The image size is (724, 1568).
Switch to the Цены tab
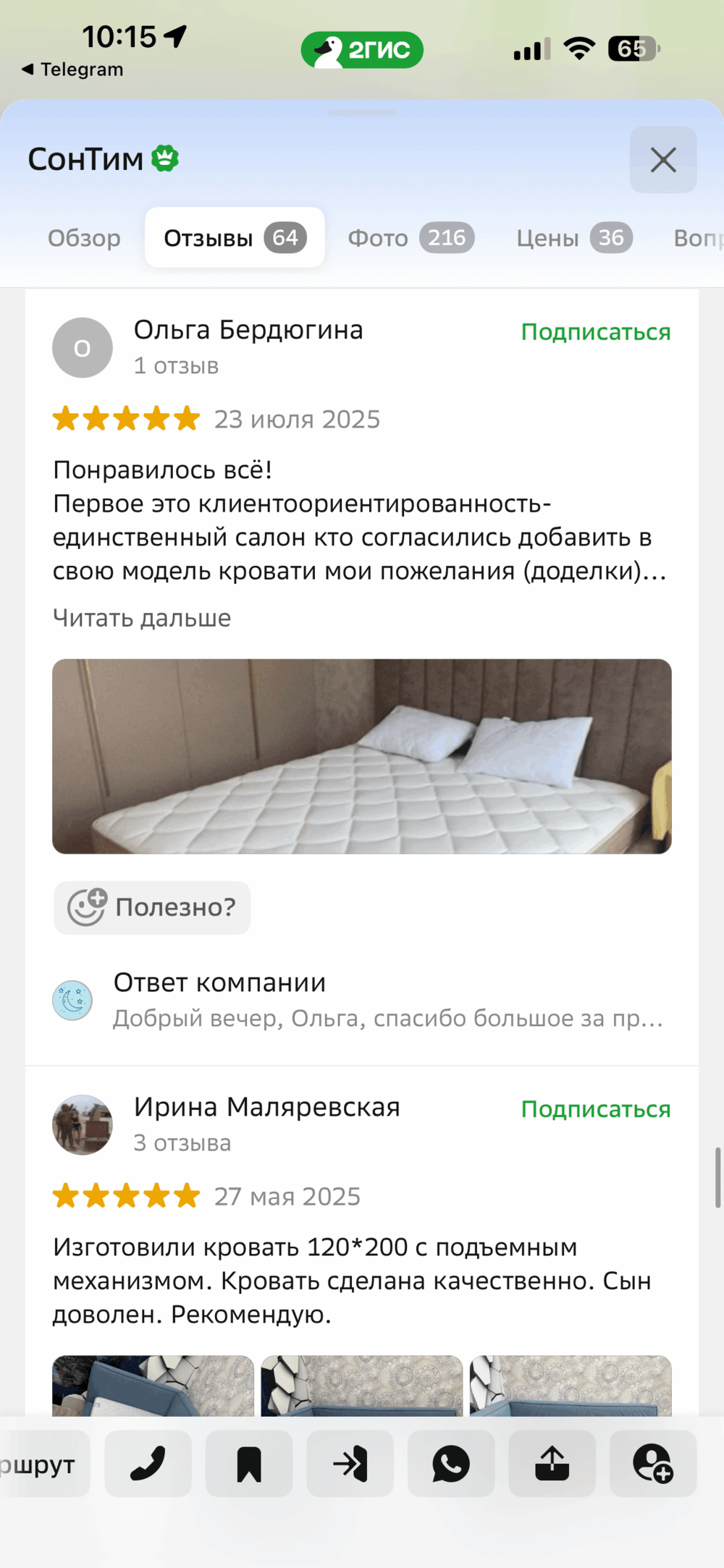(574, 238)
